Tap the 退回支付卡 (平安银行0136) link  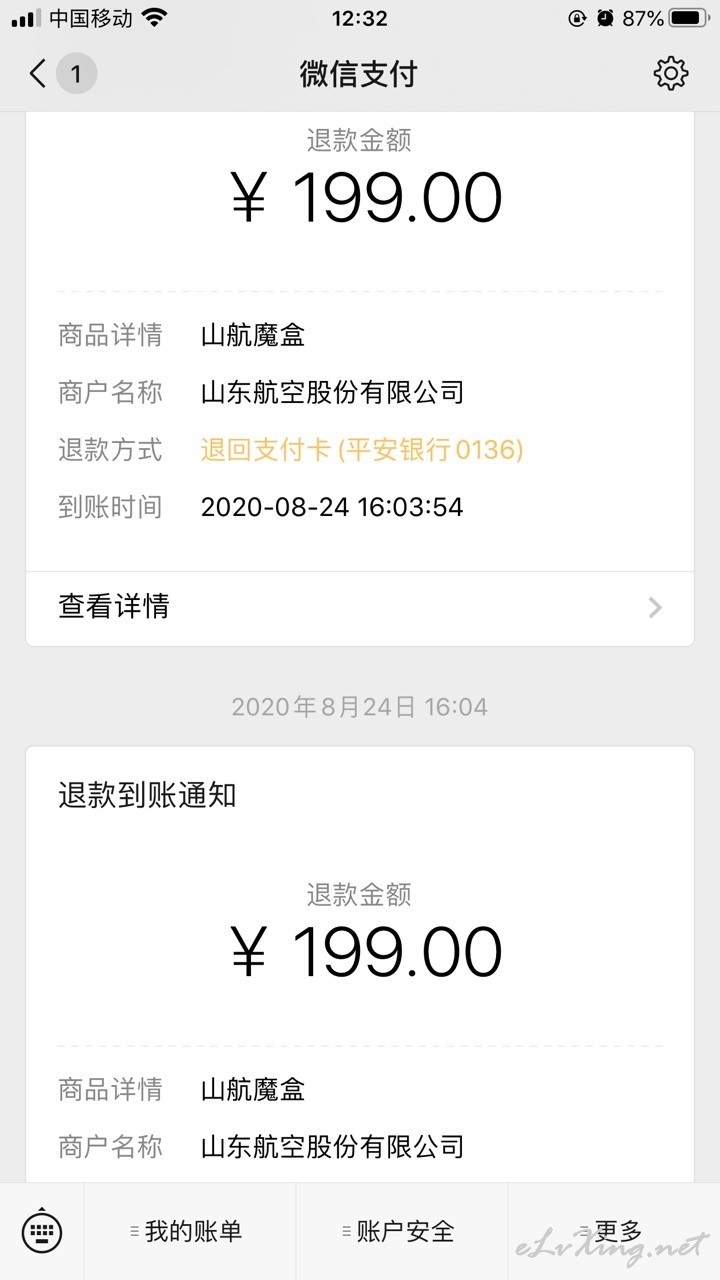pos(362,450)
